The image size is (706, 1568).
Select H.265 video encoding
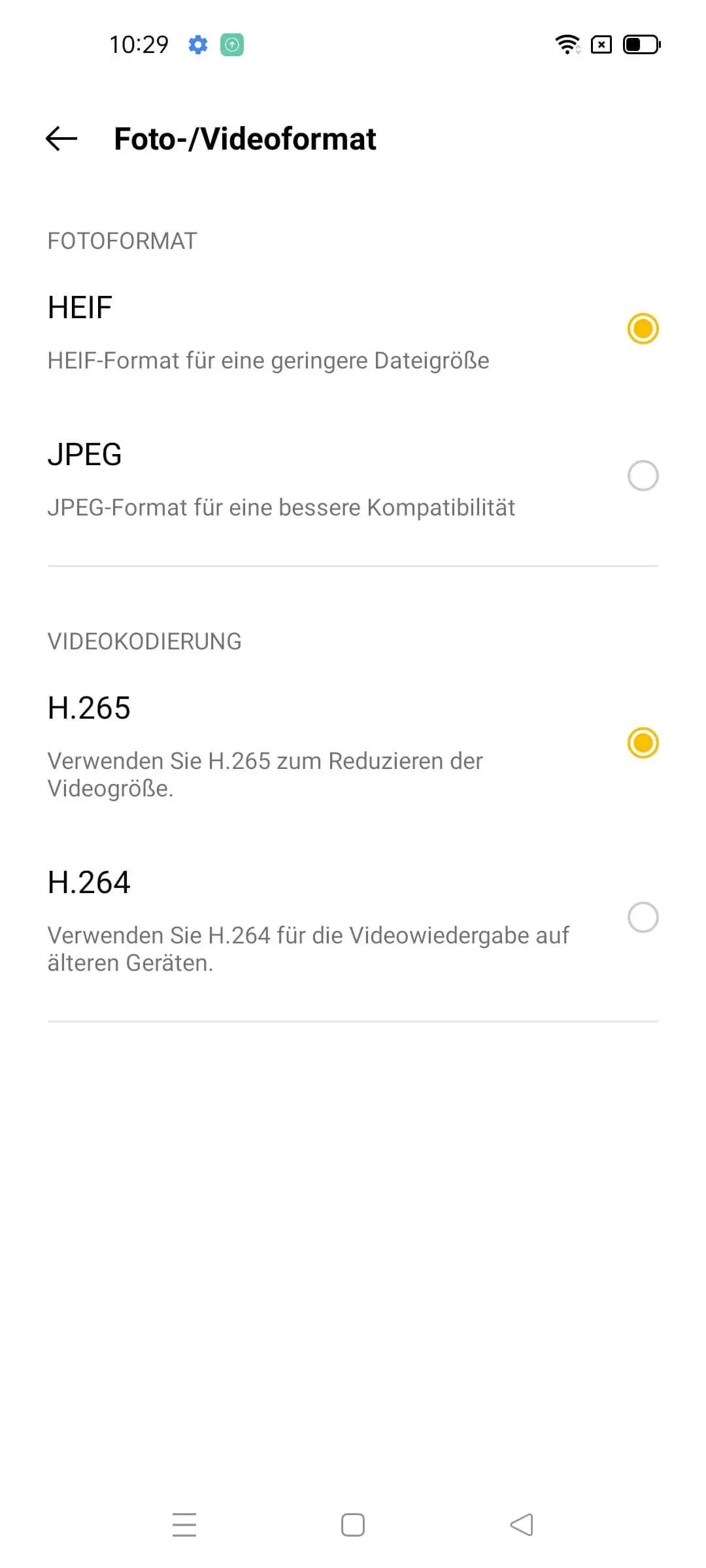tap(643, 743)
